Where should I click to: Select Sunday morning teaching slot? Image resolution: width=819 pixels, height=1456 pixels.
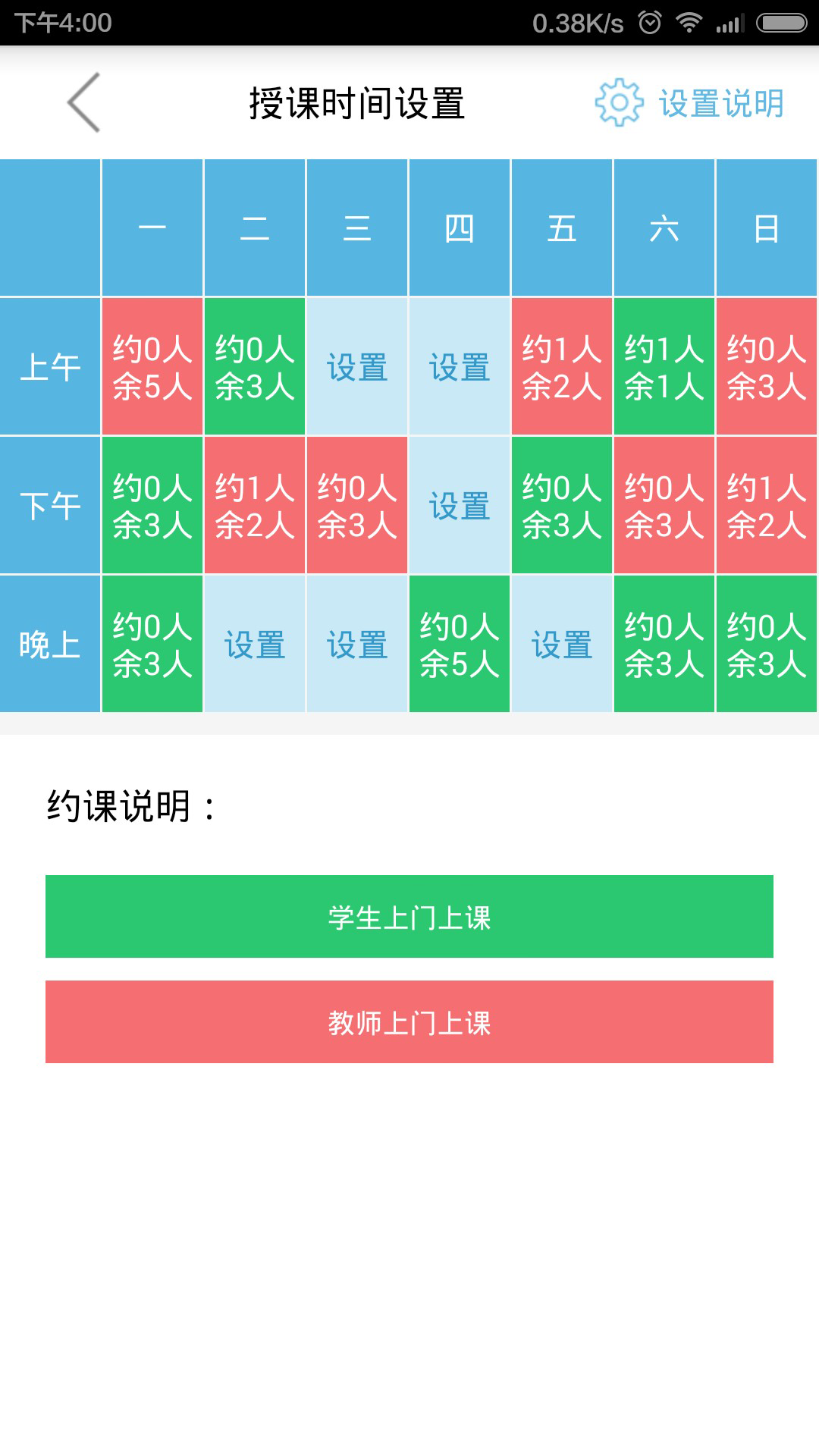tap(767, 366)
